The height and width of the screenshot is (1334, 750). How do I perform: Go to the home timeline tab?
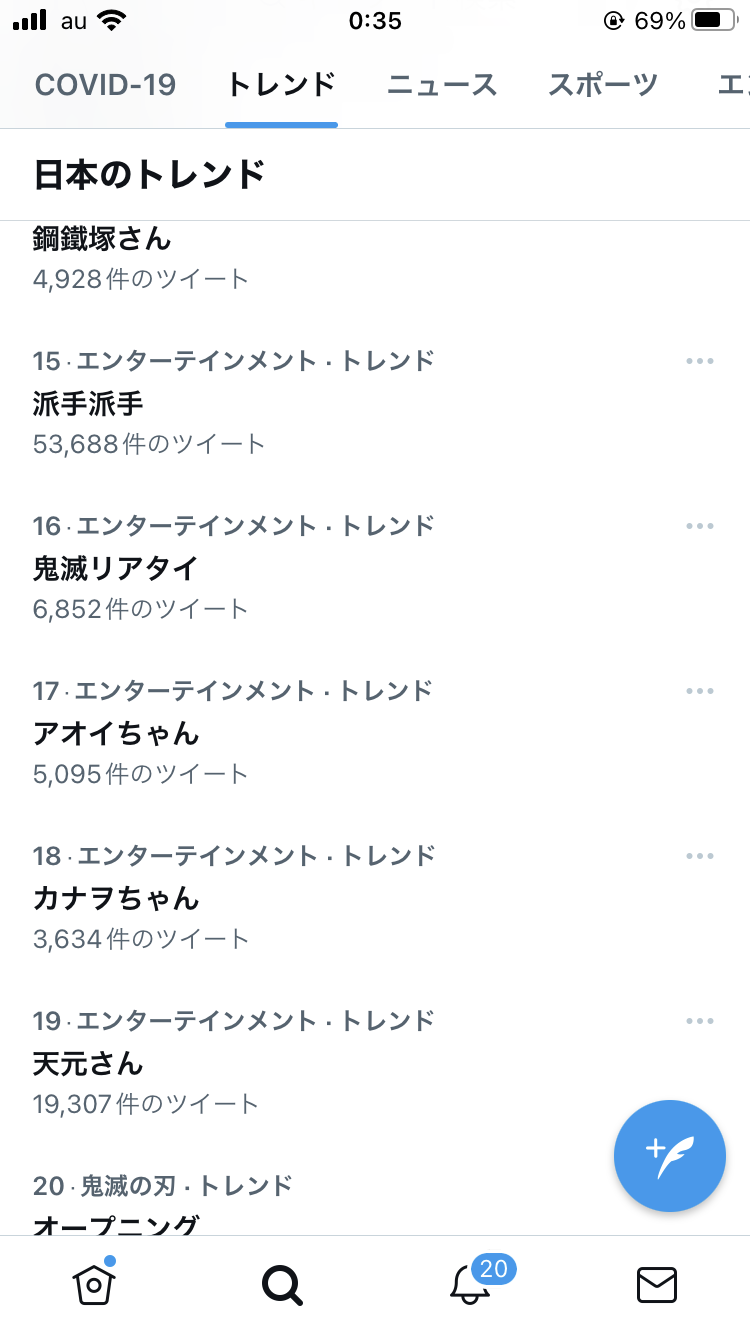tap(94, 1283)
